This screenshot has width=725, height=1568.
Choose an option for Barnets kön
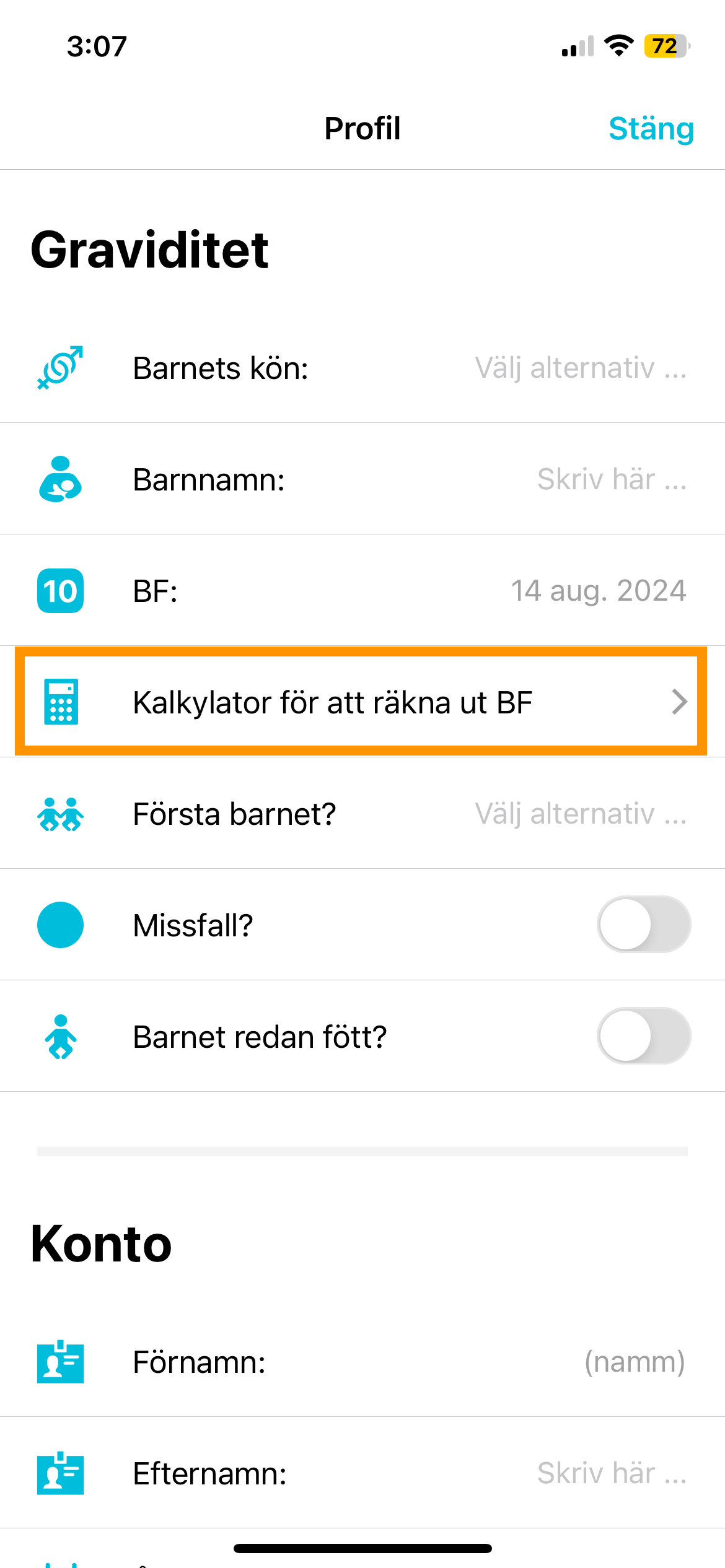coord(580,368)
